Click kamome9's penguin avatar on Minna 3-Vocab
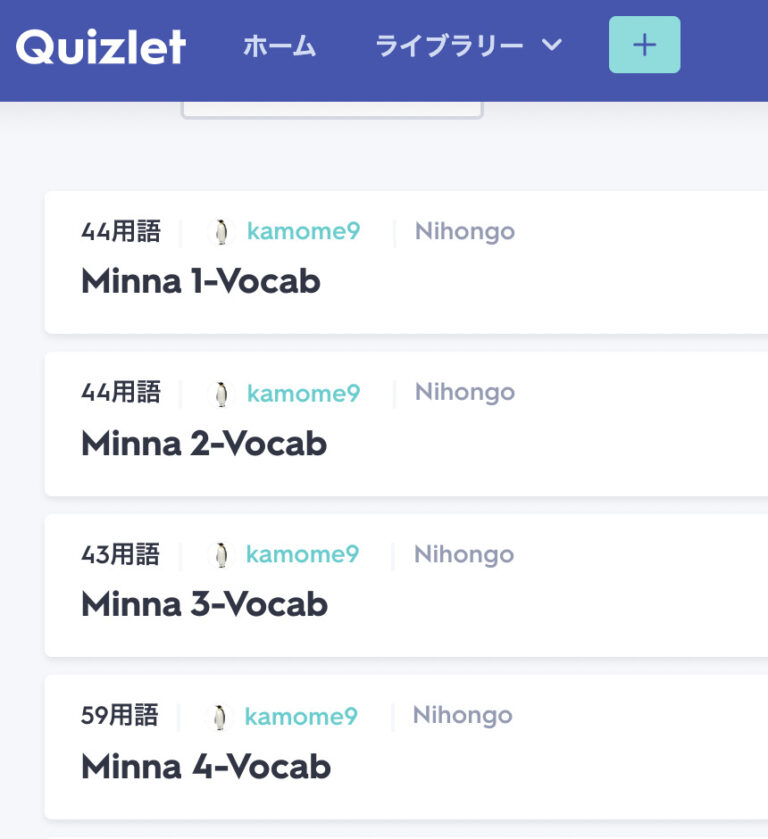 221,553
